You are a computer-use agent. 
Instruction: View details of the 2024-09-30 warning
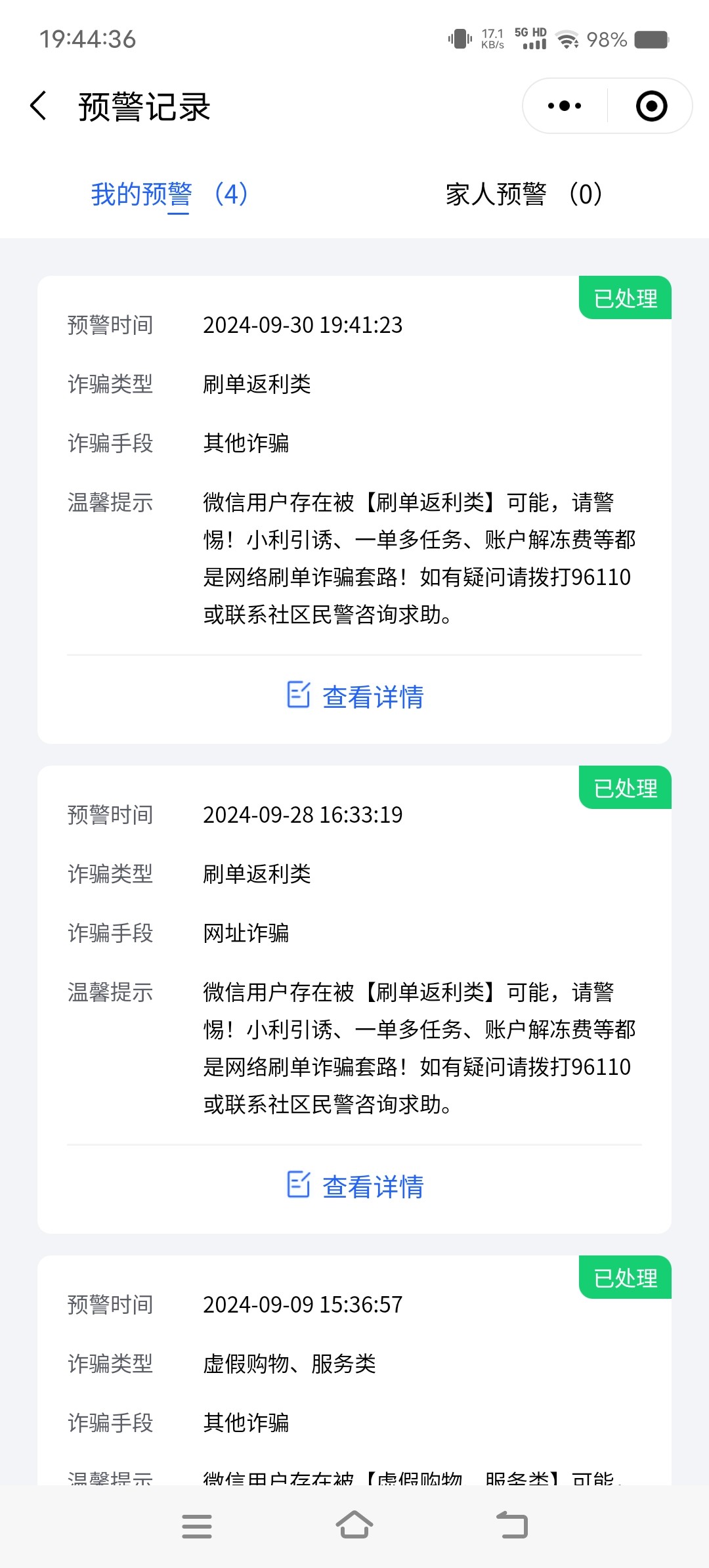click(355, 697)
